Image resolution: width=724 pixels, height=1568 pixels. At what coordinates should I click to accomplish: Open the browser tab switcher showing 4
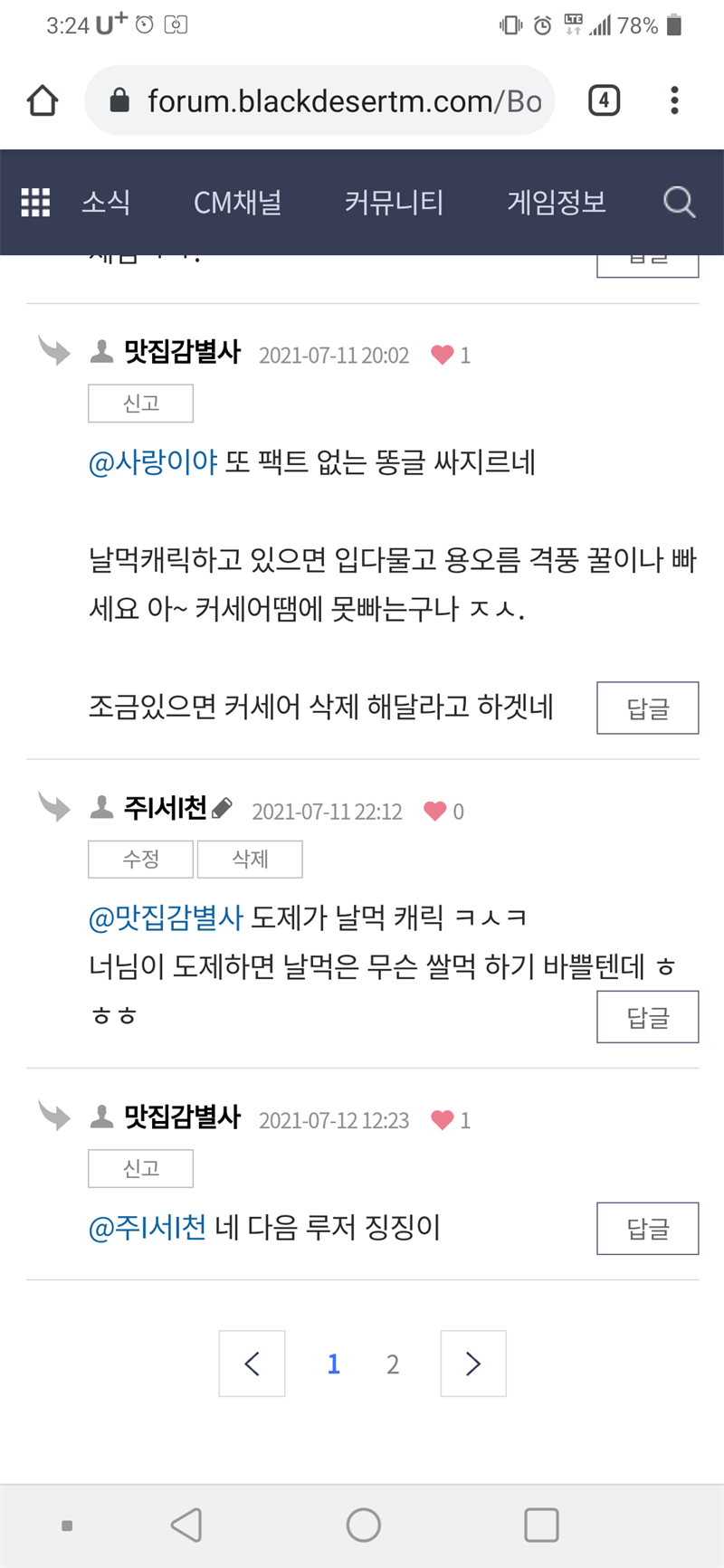[604, 100]
